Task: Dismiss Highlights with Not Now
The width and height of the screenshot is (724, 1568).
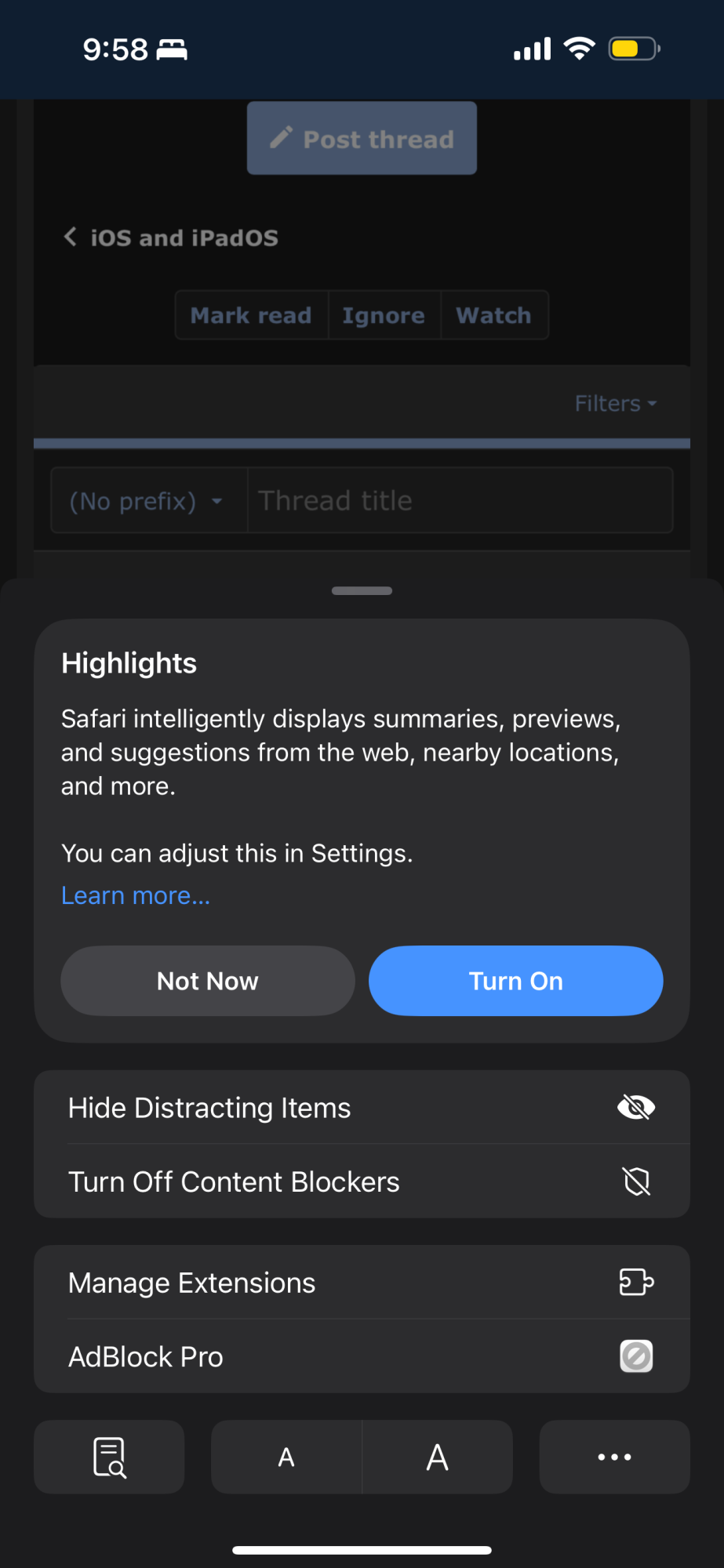Action: click(x=208, y=981)
